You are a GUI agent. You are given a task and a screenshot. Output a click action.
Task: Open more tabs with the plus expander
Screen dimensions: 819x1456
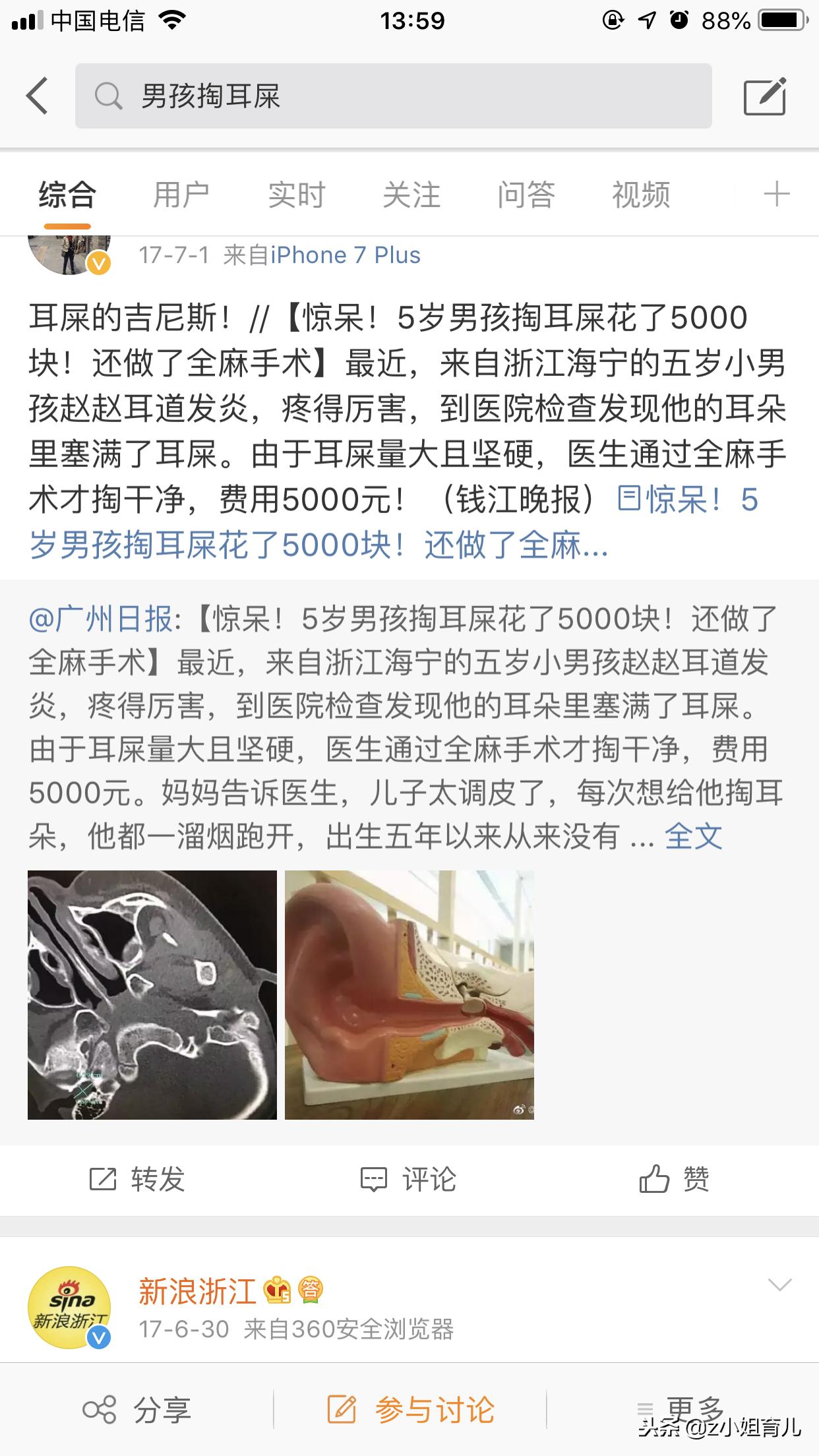(776, 195)
